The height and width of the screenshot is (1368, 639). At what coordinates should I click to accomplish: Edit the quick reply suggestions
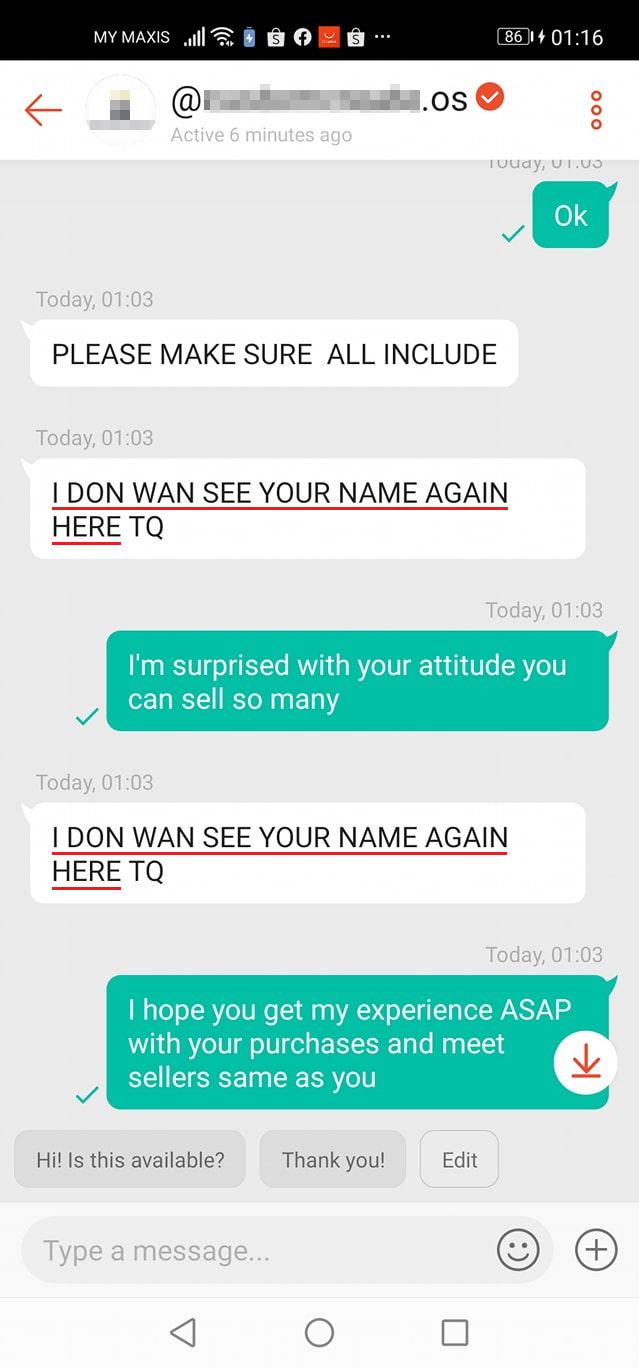pos(459,1160)
